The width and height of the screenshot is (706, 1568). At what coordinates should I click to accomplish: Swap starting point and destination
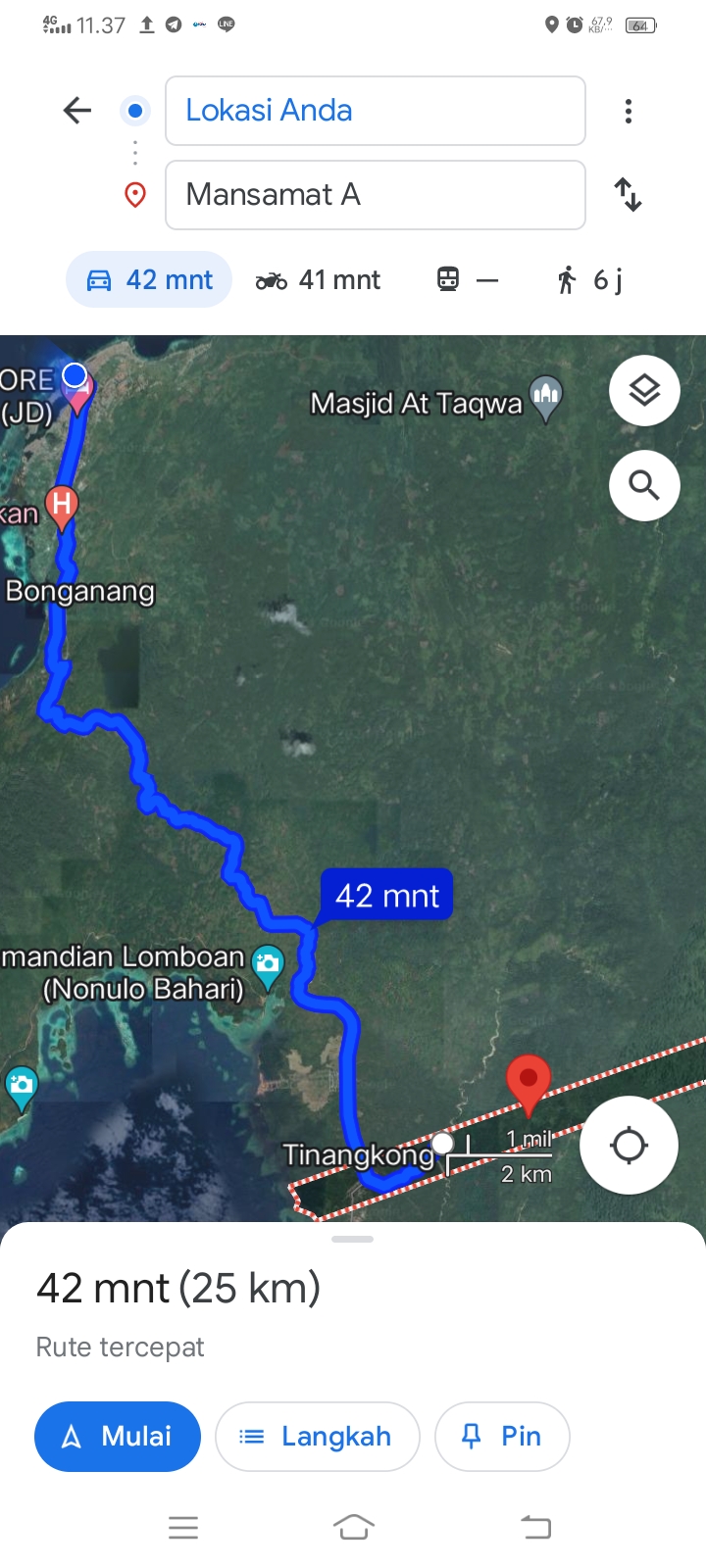[629, 195]
